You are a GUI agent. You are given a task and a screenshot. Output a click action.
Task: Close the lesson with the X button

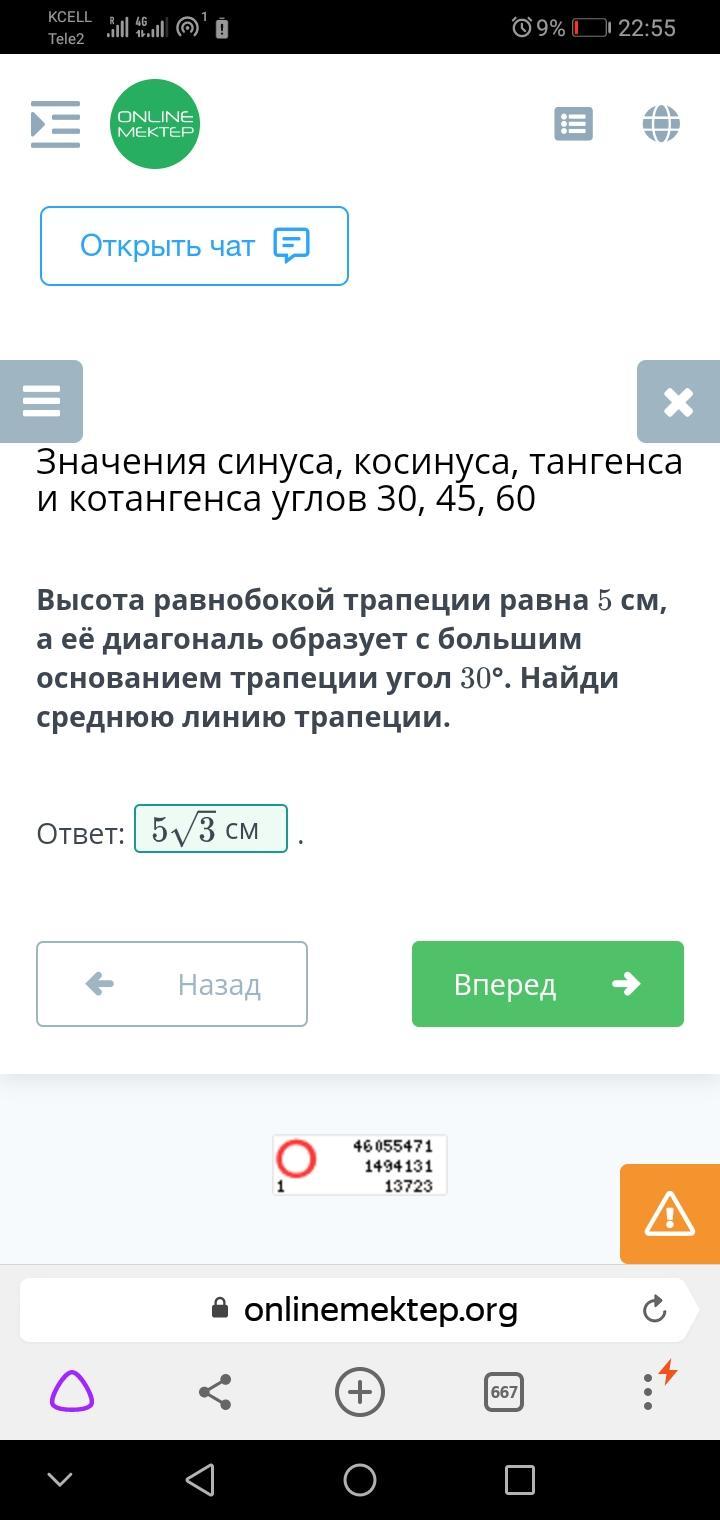click(678, 401)
